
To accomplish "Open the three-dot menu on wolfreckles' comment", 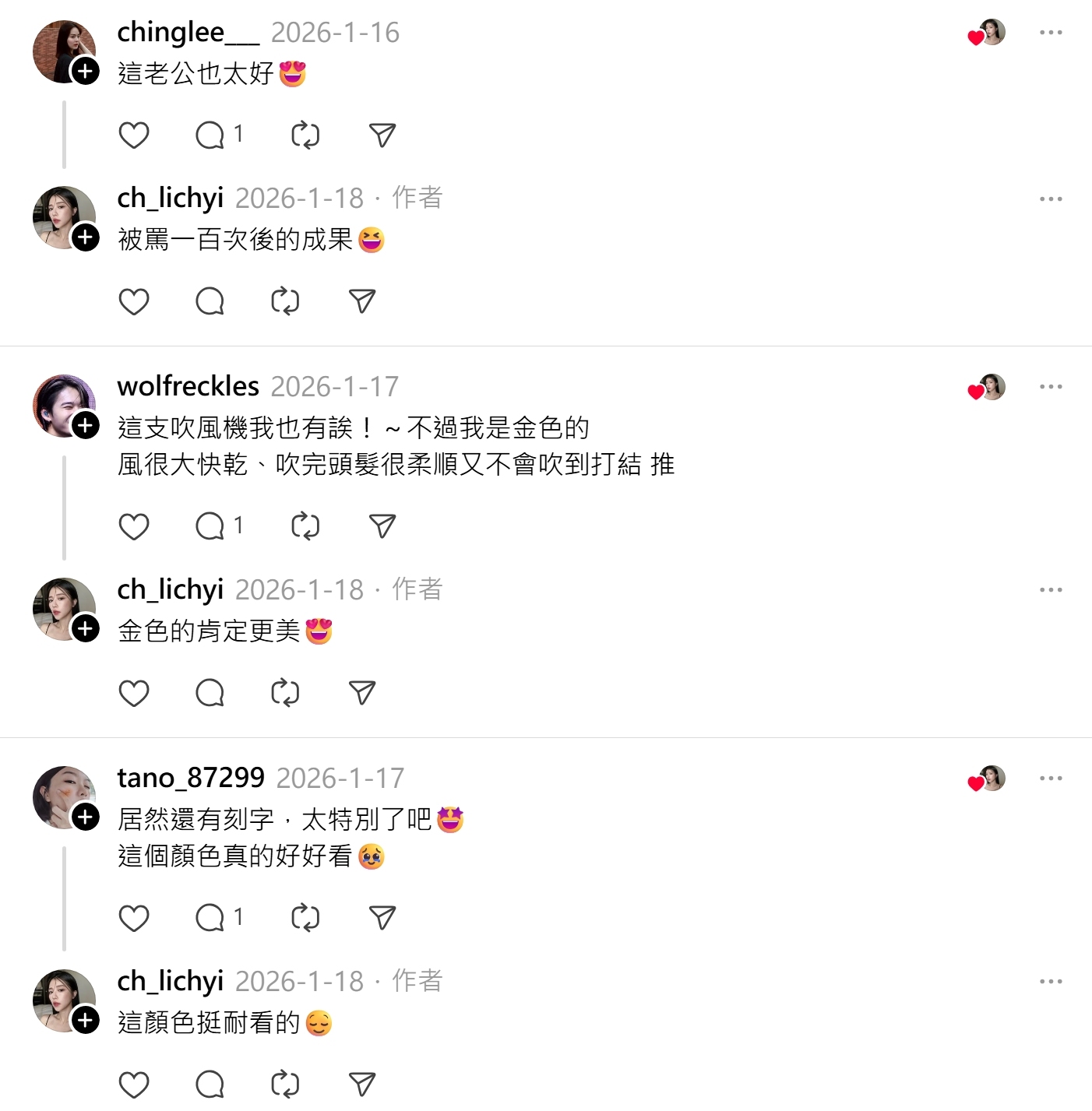I will pos(1051,385).
